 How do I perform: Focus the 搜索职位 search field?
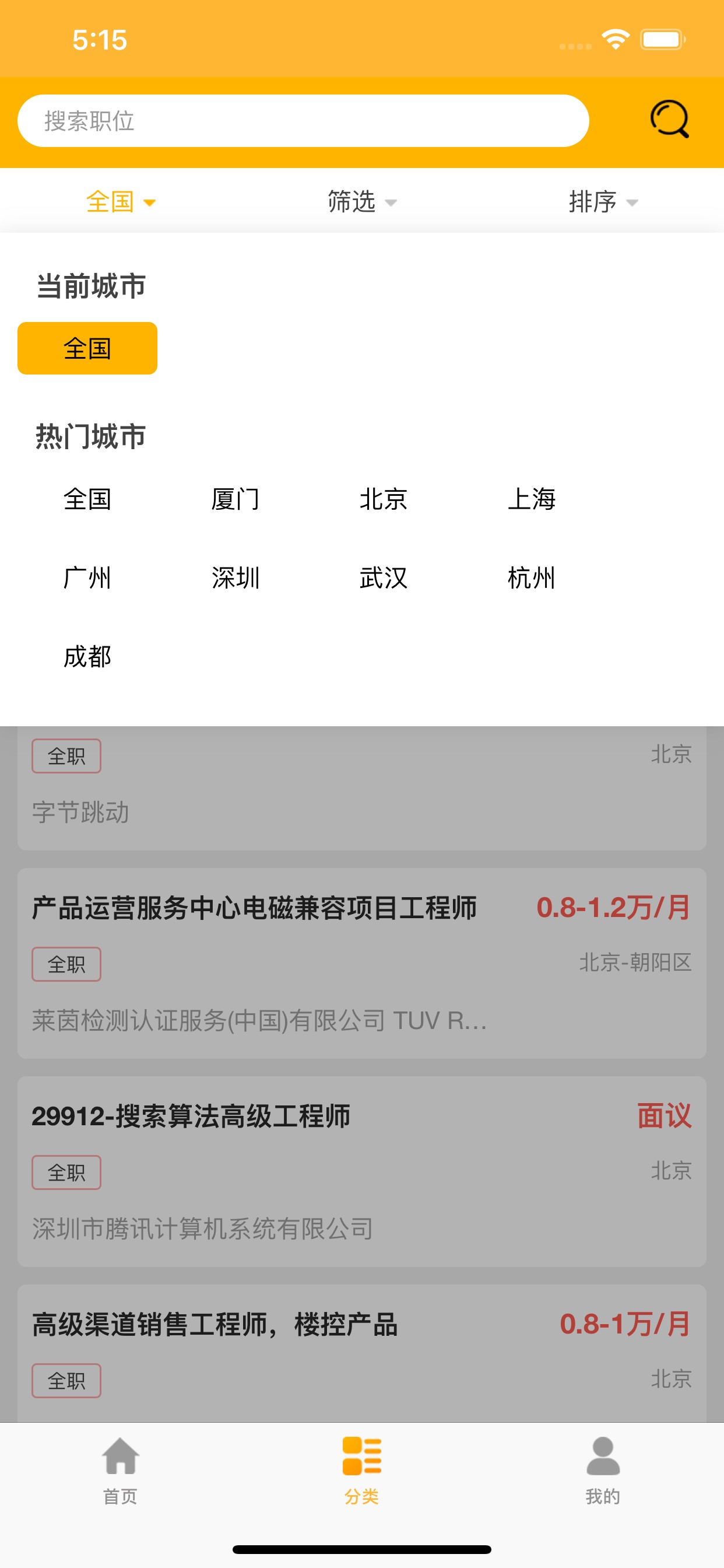point(303,121)
